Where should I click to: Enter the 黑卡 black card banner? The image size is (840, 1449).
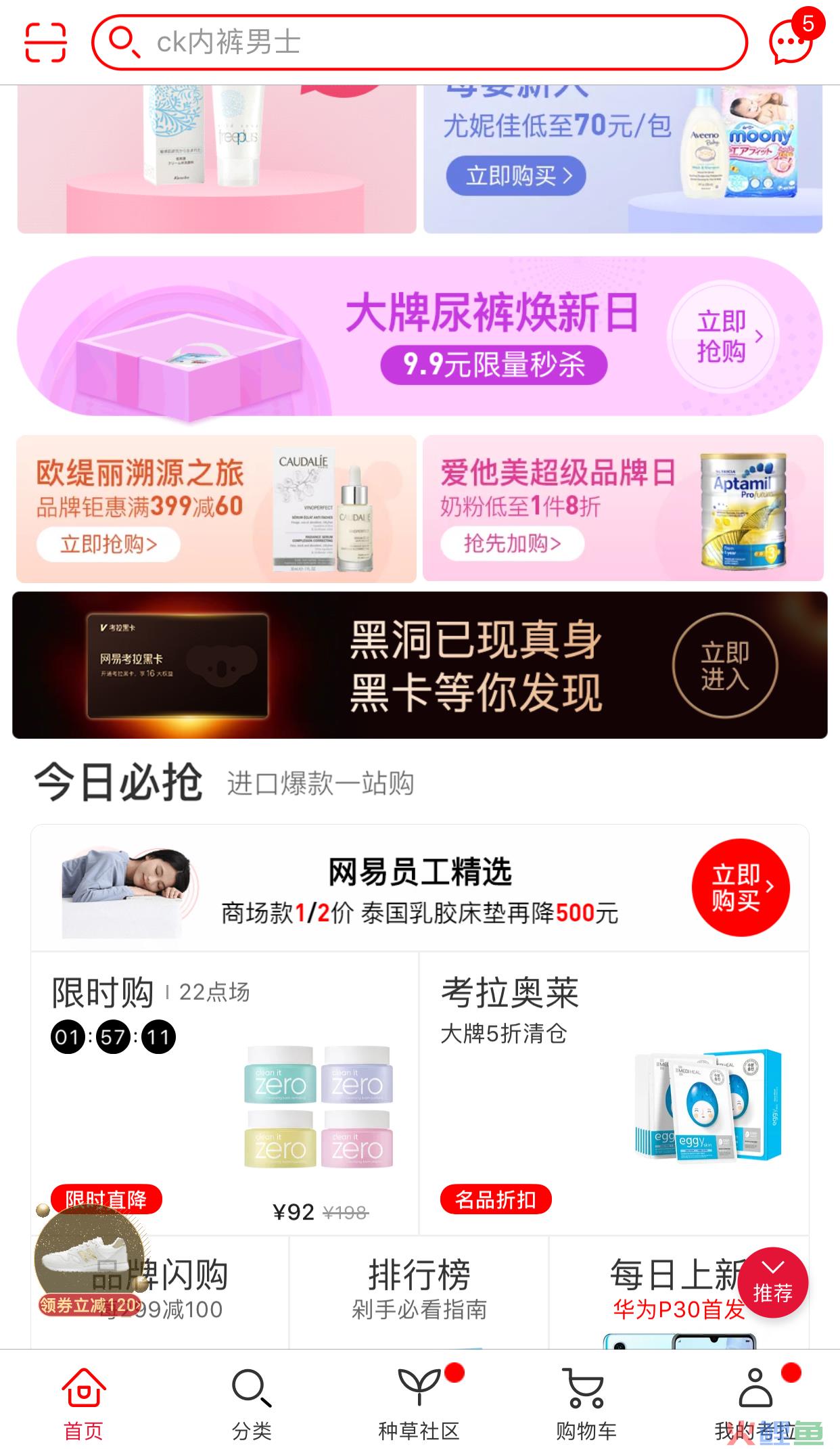(420, 665)
